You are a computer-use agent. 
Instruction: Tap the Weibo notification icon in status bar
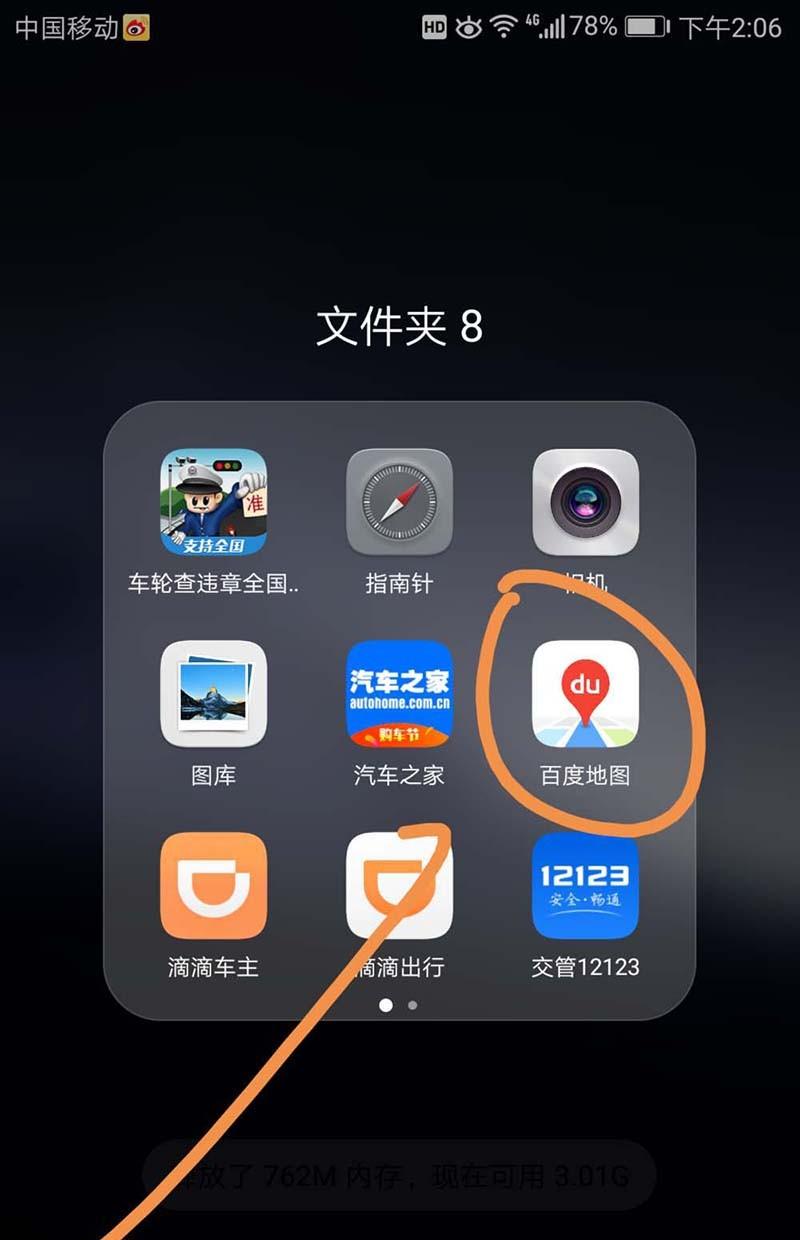point(138,27)
